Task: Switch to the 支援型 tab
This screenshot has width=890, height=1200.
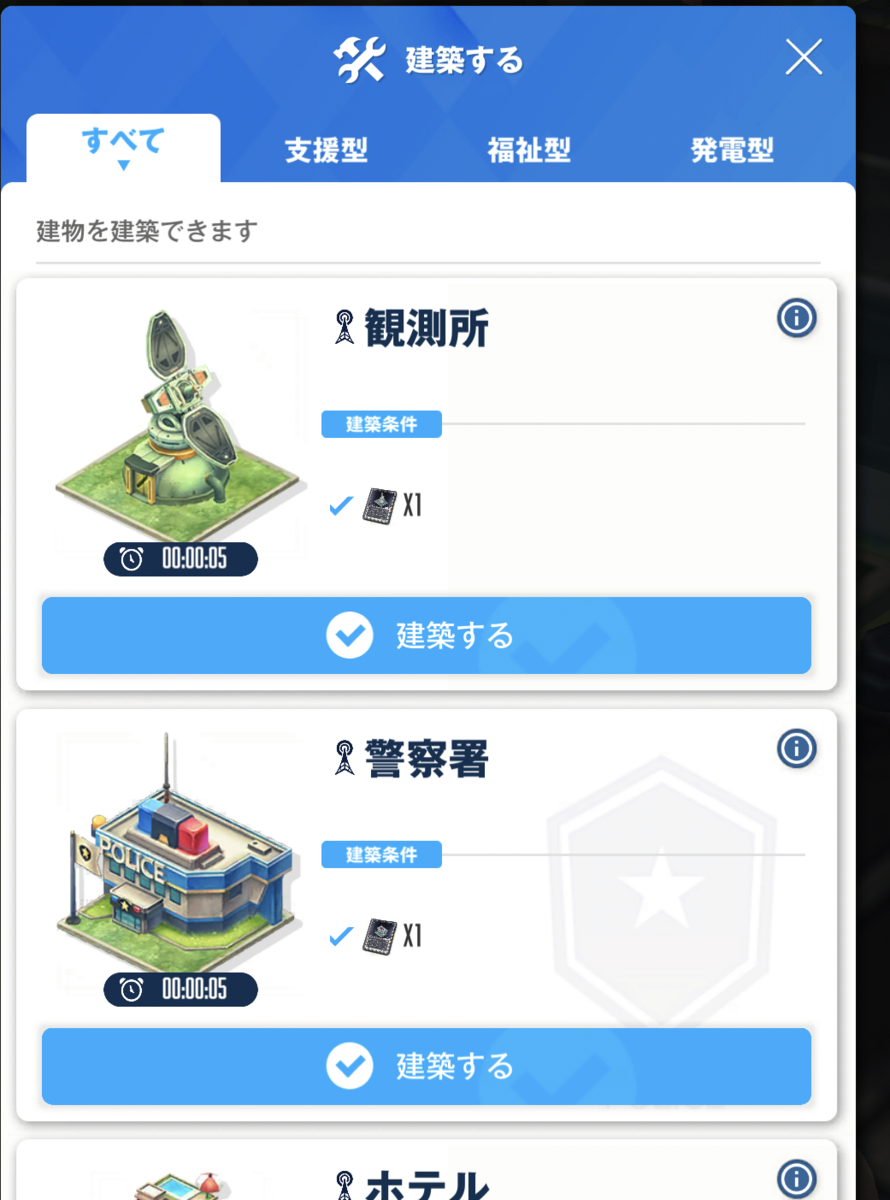Action: click(326, 151)
